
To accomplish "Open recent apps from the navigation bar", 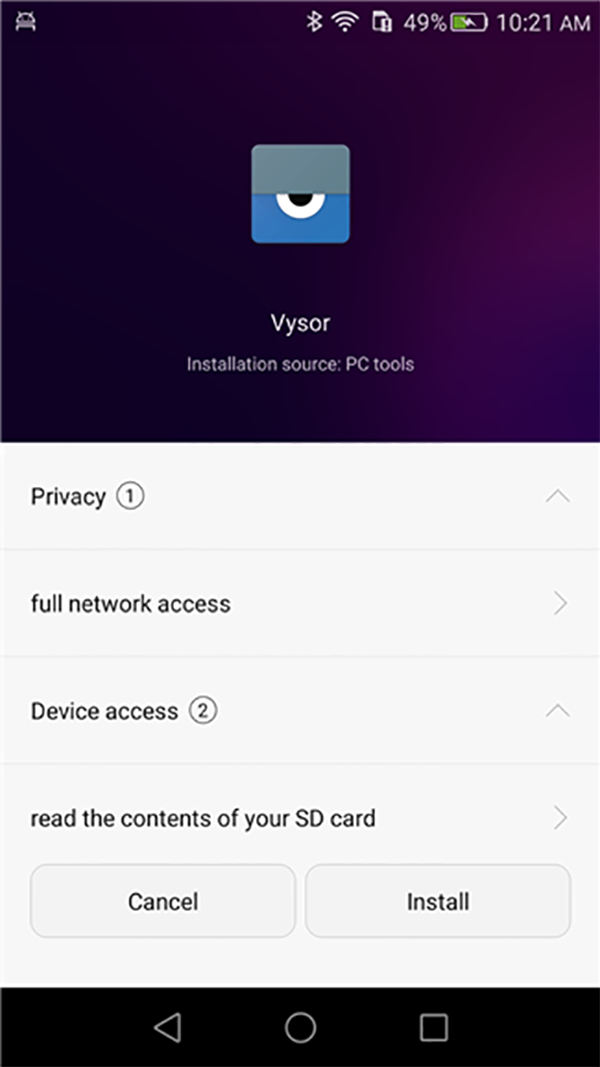I will 433,1026.
